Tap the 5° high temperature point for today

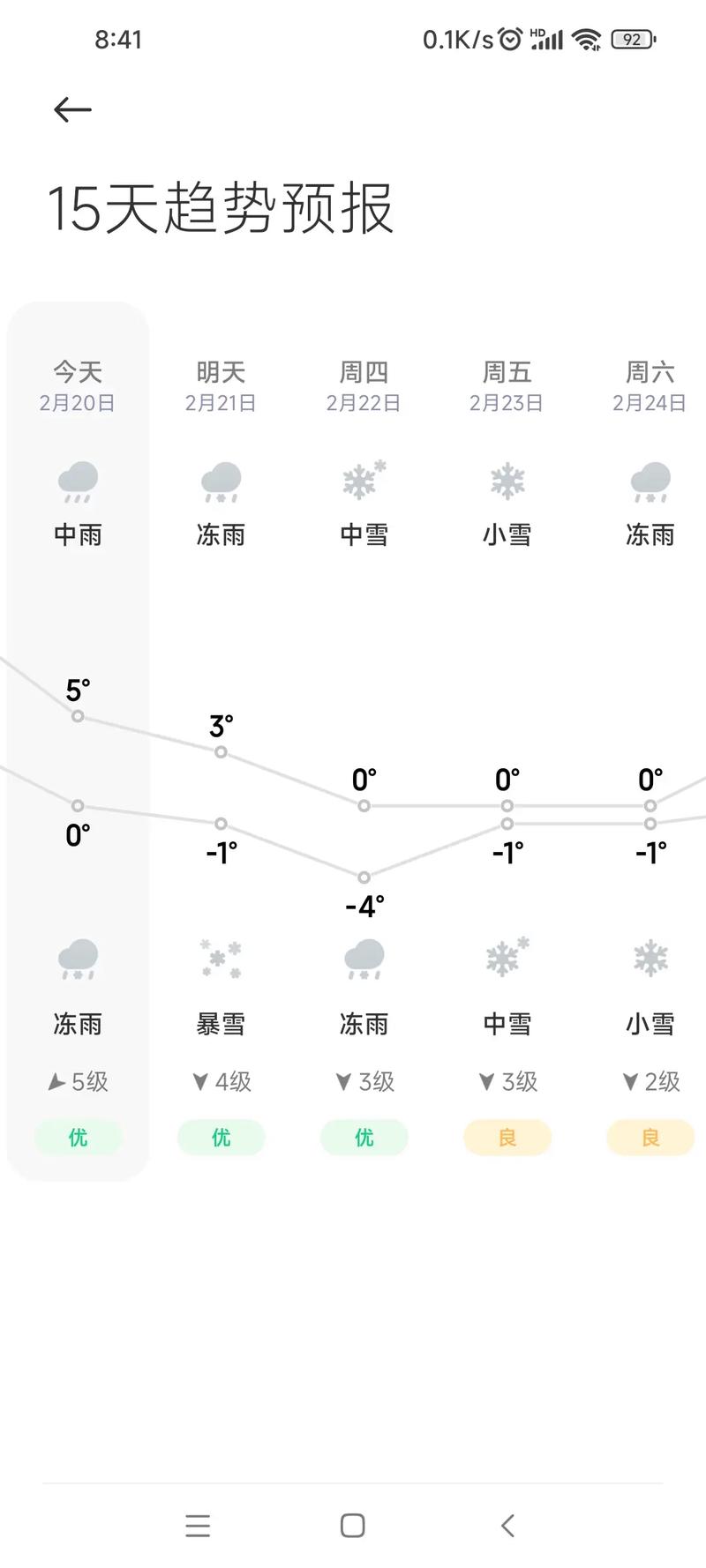78,716
